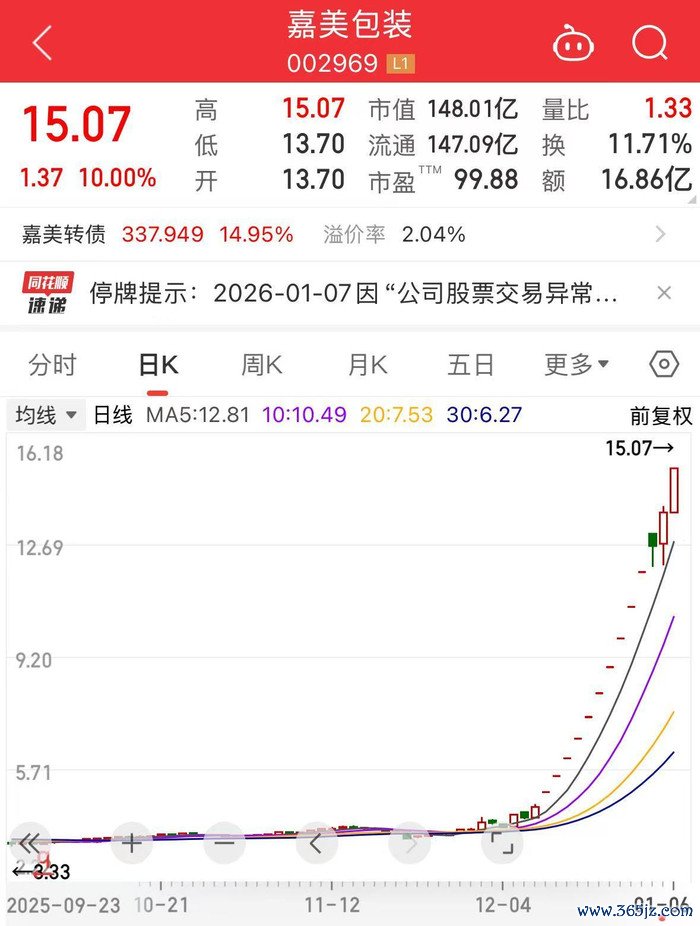Image resolution: width=700 pixels, height=926 pixels.
Task: Zoom out the K-line chart with minus
Action: 225,843
